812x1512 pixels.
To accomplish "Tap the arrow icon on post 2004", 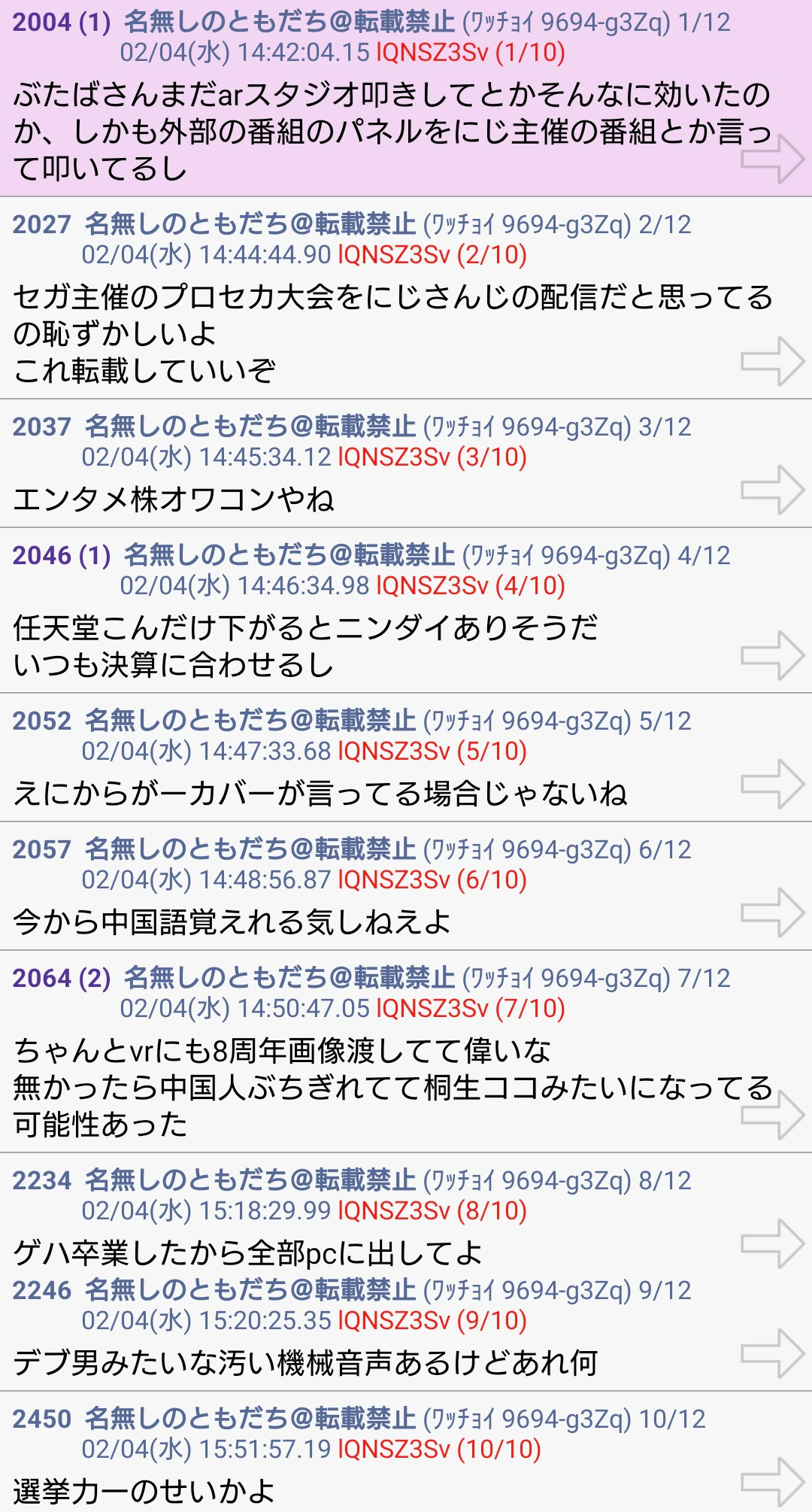I will pyautogui.click(x=772, y=159).
